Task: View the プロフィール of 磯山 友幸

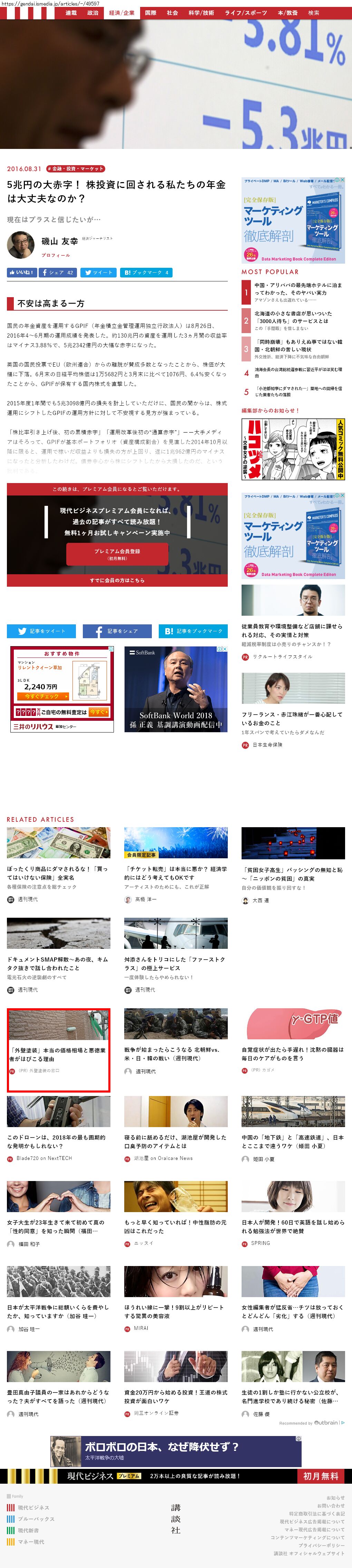Action: 55,255
